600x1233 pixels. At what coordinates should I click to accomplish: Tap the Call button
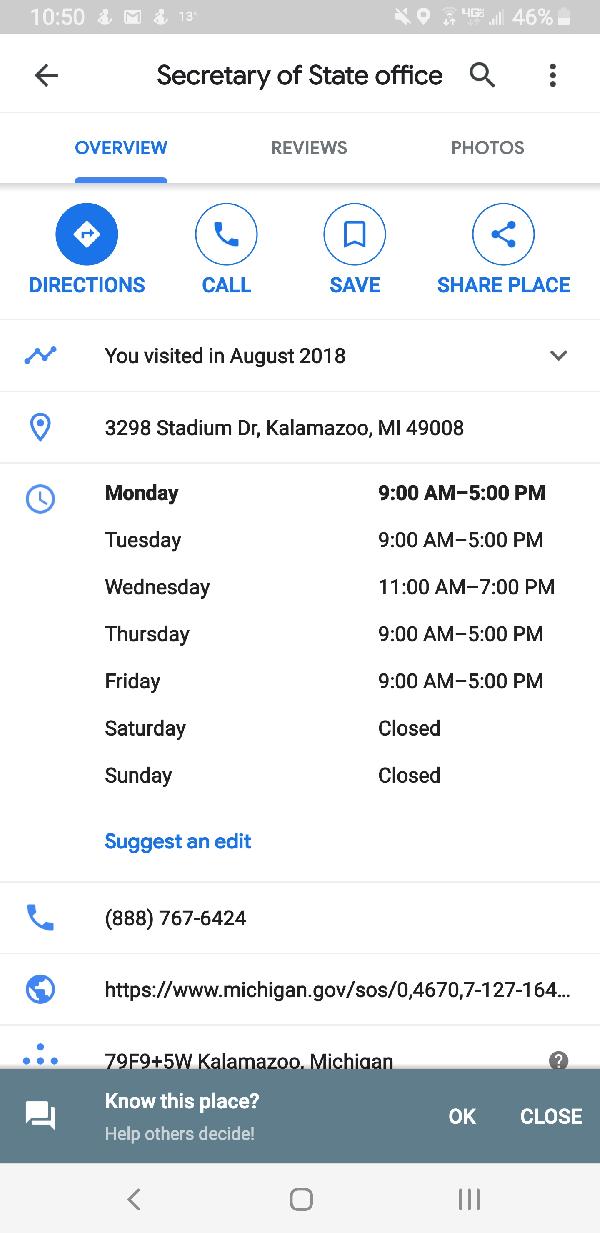tap(226, 250)
